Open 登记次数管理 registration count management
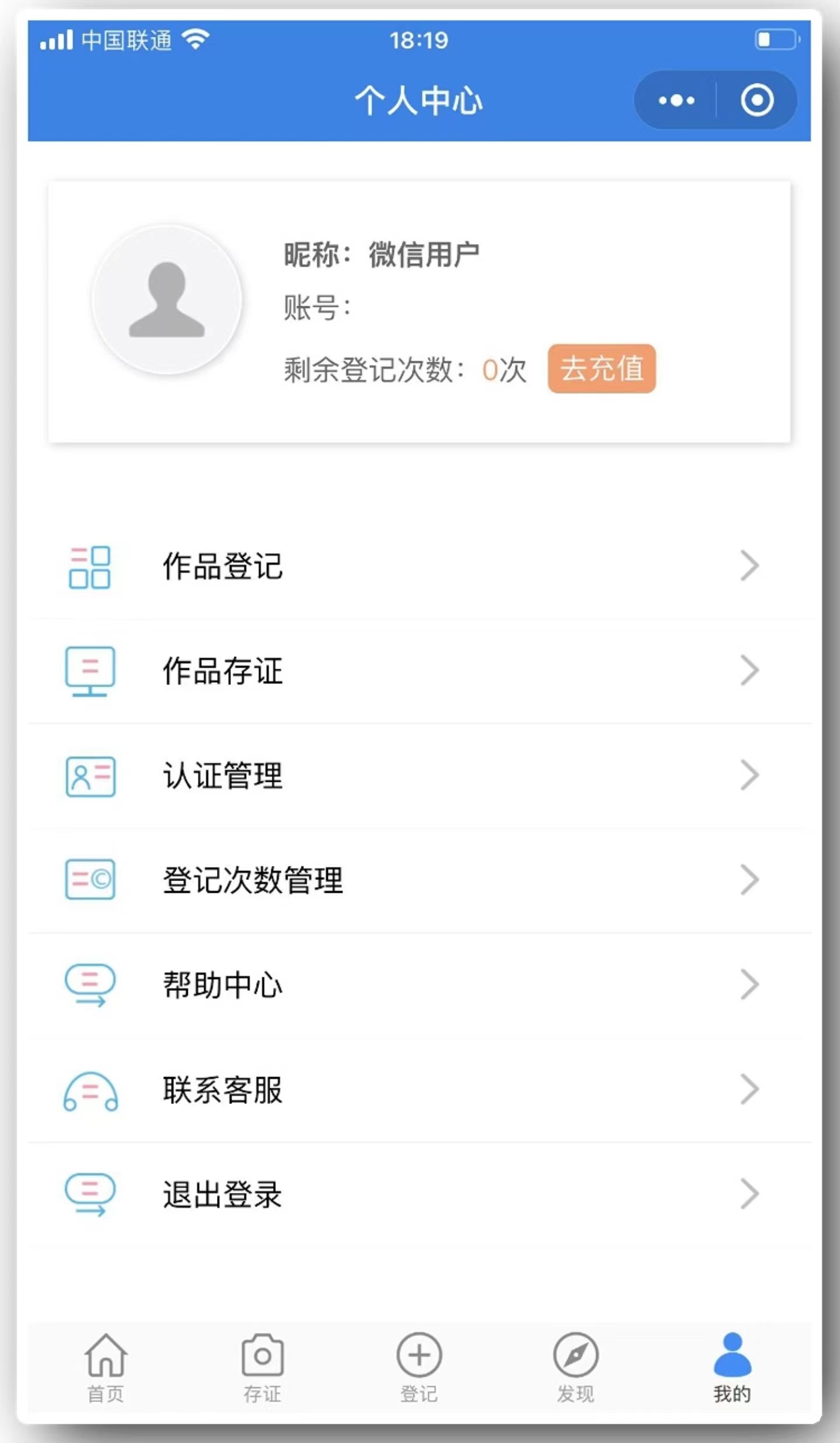Viewport: 840px width, 1443px height. coord(408,880)
